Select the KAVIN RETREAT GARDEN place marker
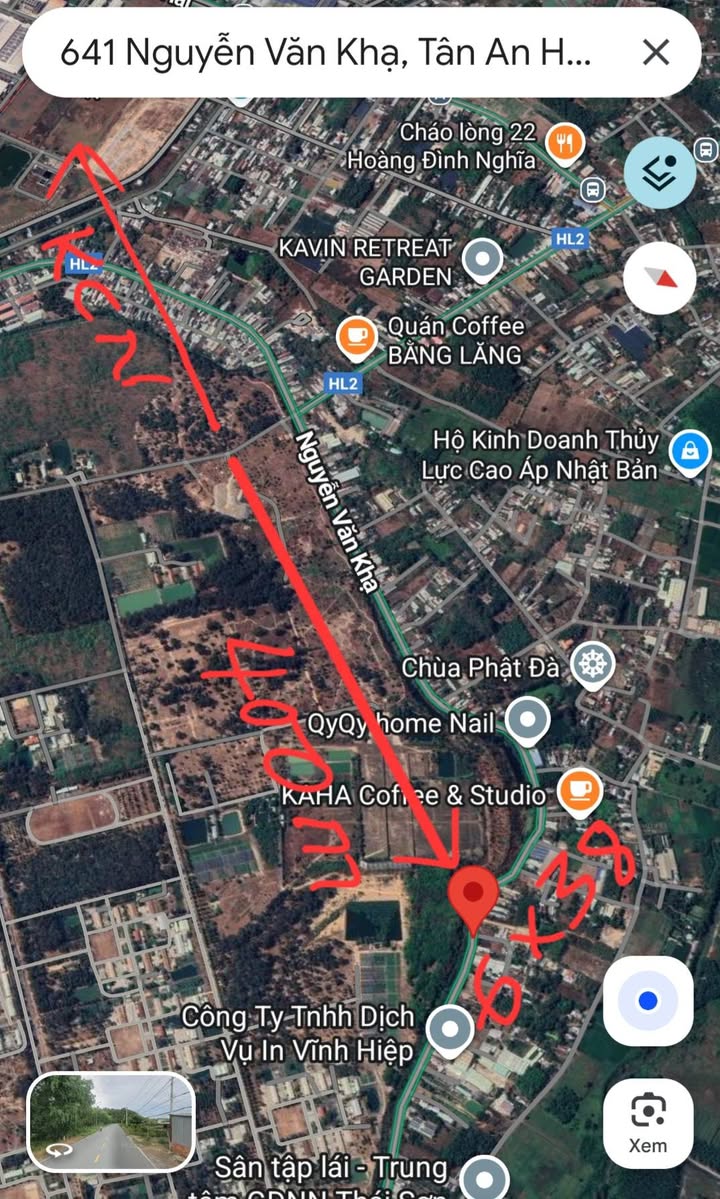The image size is (720, 1199). 485,261
